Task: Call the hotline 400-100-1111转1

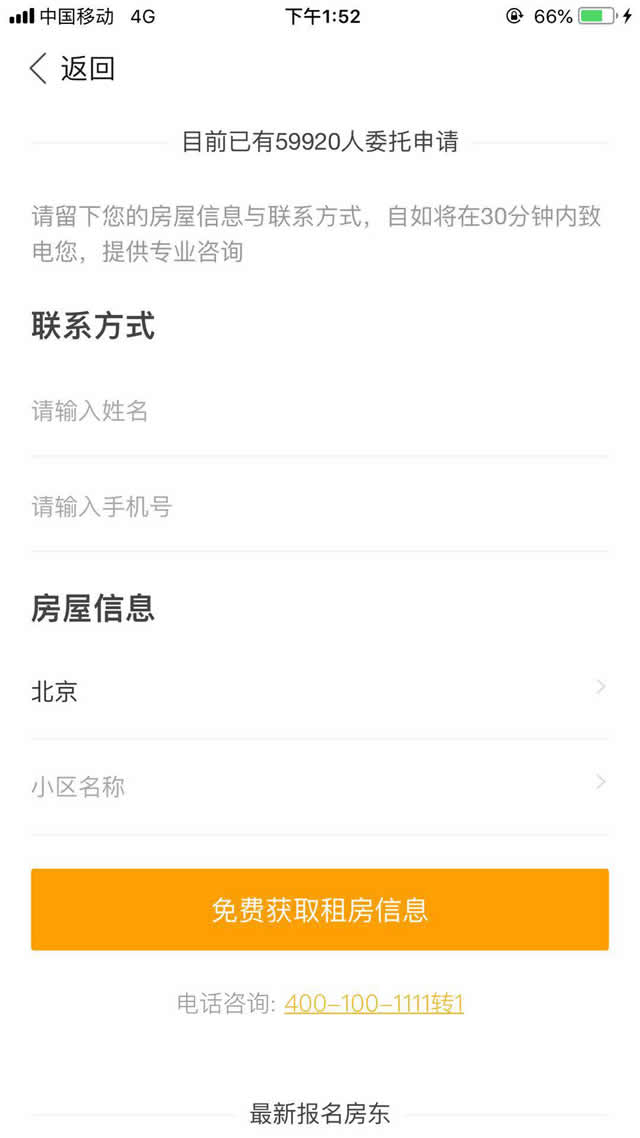Action: coord(374,1003)
